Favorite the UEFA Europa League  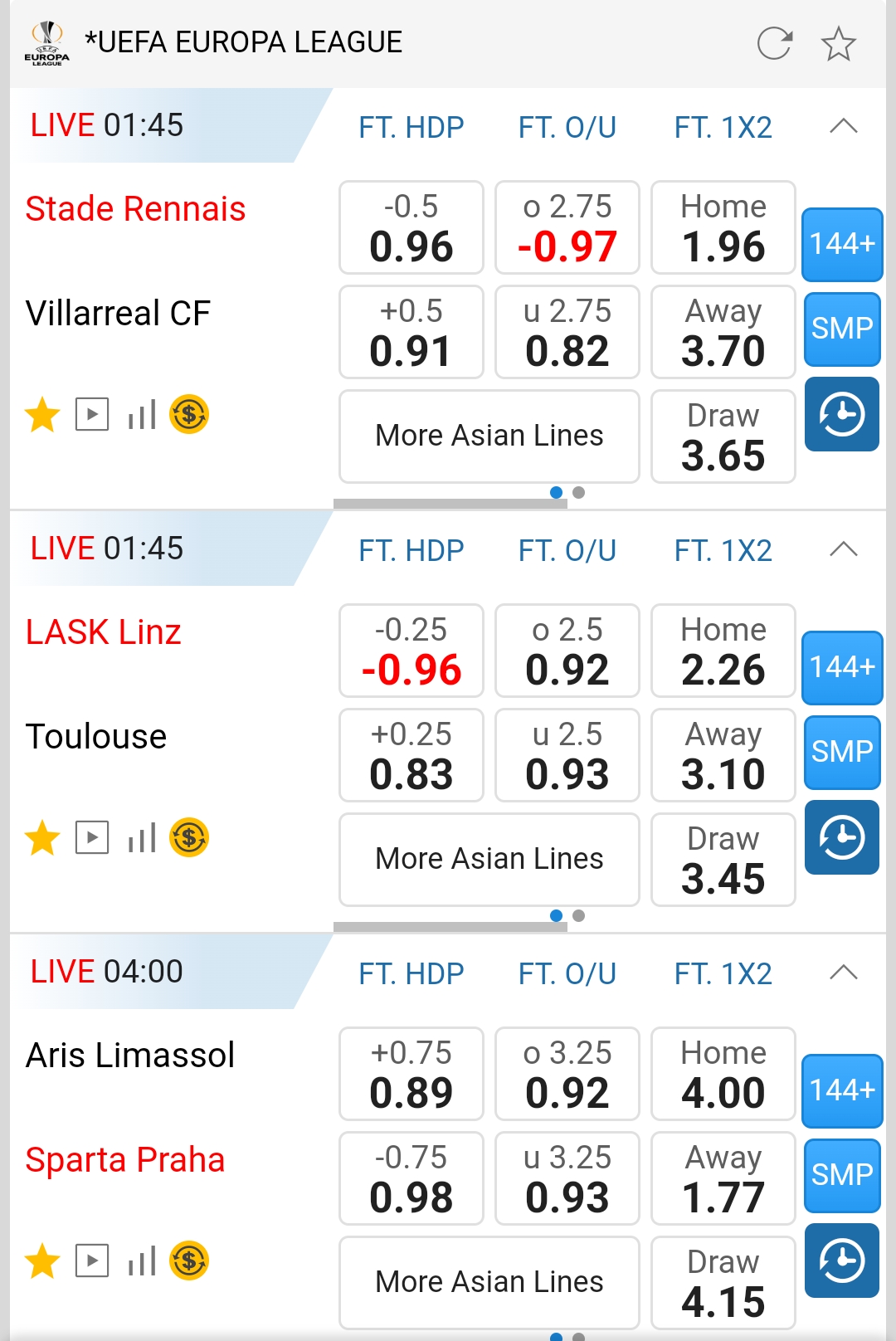pos(838,44)
